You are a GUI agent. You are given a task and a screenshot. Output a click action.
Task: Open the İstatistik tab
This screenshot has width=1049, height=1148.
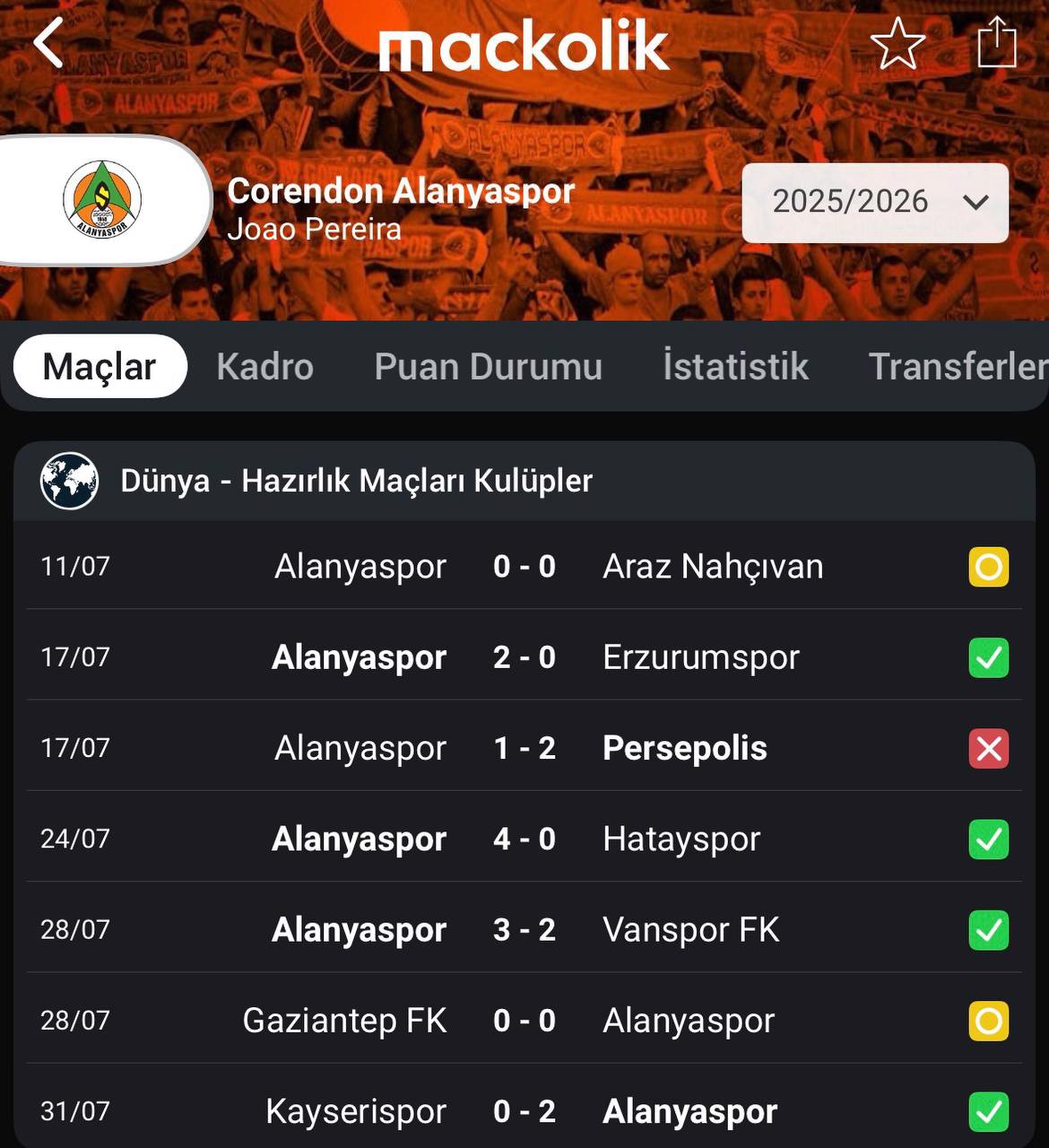pyautogui.click(x=735, y=366)
